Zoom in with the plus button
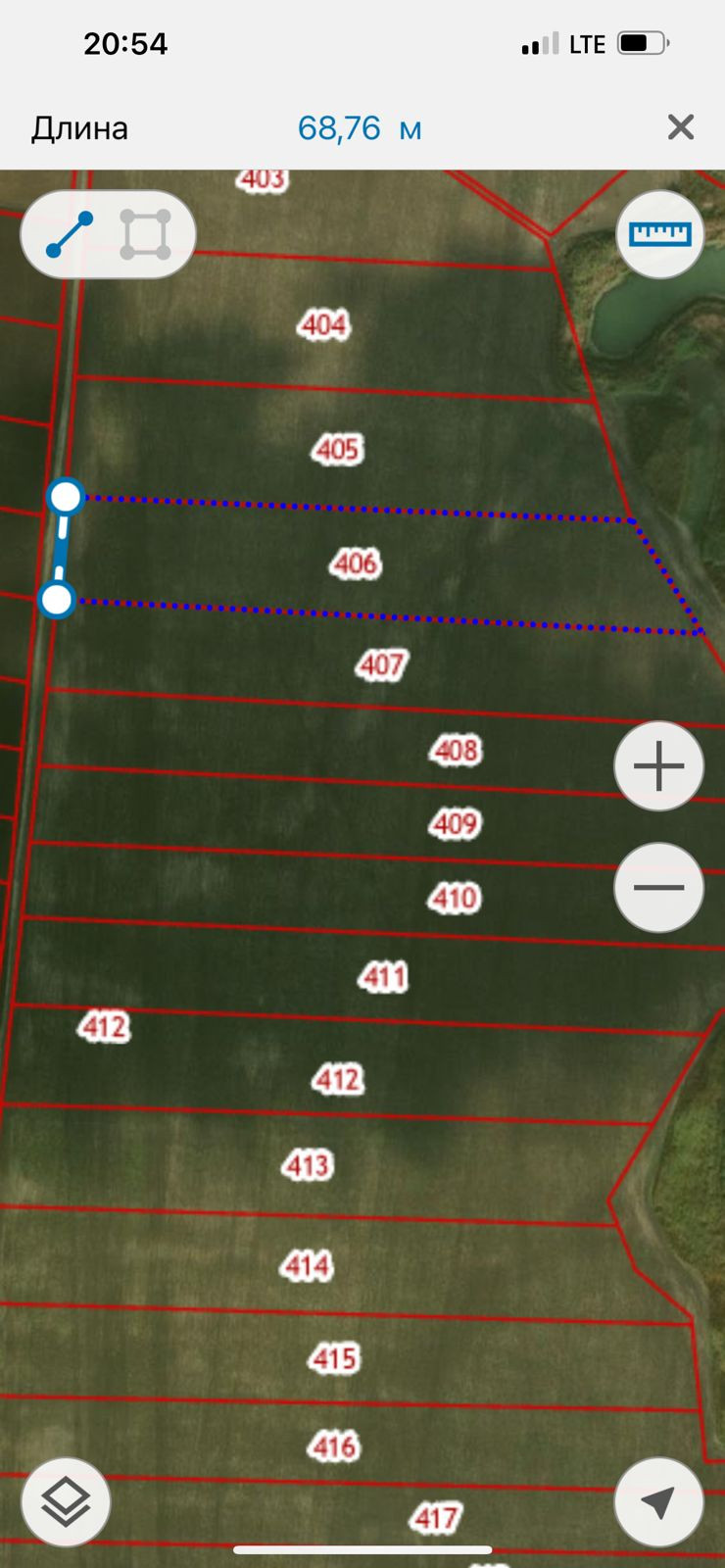The width and height of the screenshot is (725, 1568). click(658, 765)
